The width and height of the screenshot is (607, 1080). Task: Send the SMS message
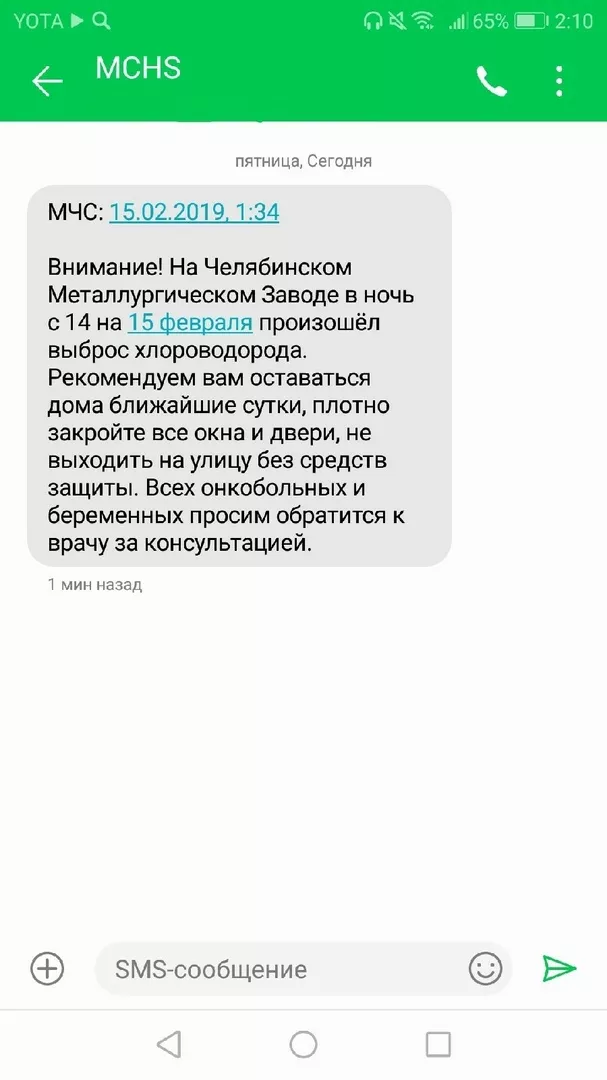(559, 967)
